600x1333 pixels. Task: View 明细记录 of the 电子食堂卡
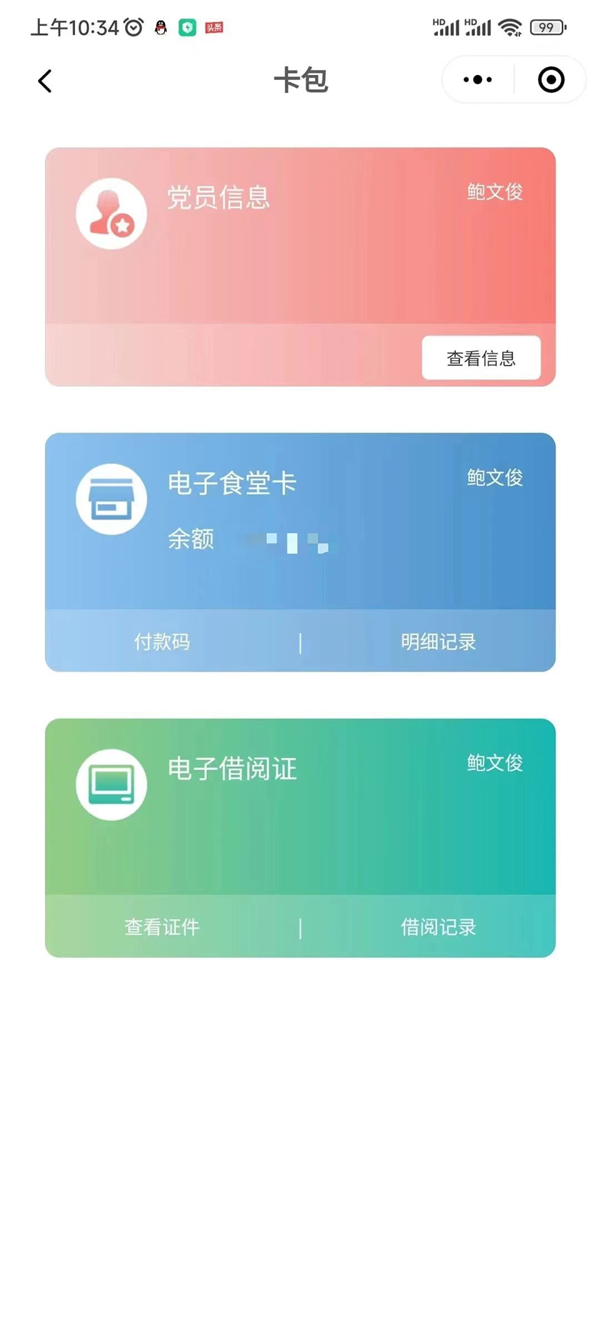(438, 642)
